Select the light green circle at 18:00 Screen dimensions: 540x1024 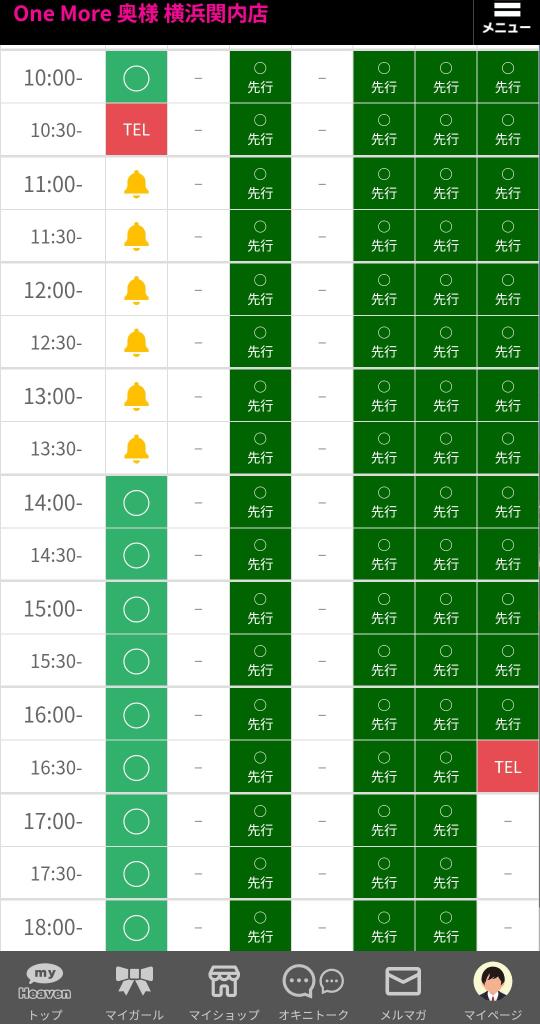point(136,927)
